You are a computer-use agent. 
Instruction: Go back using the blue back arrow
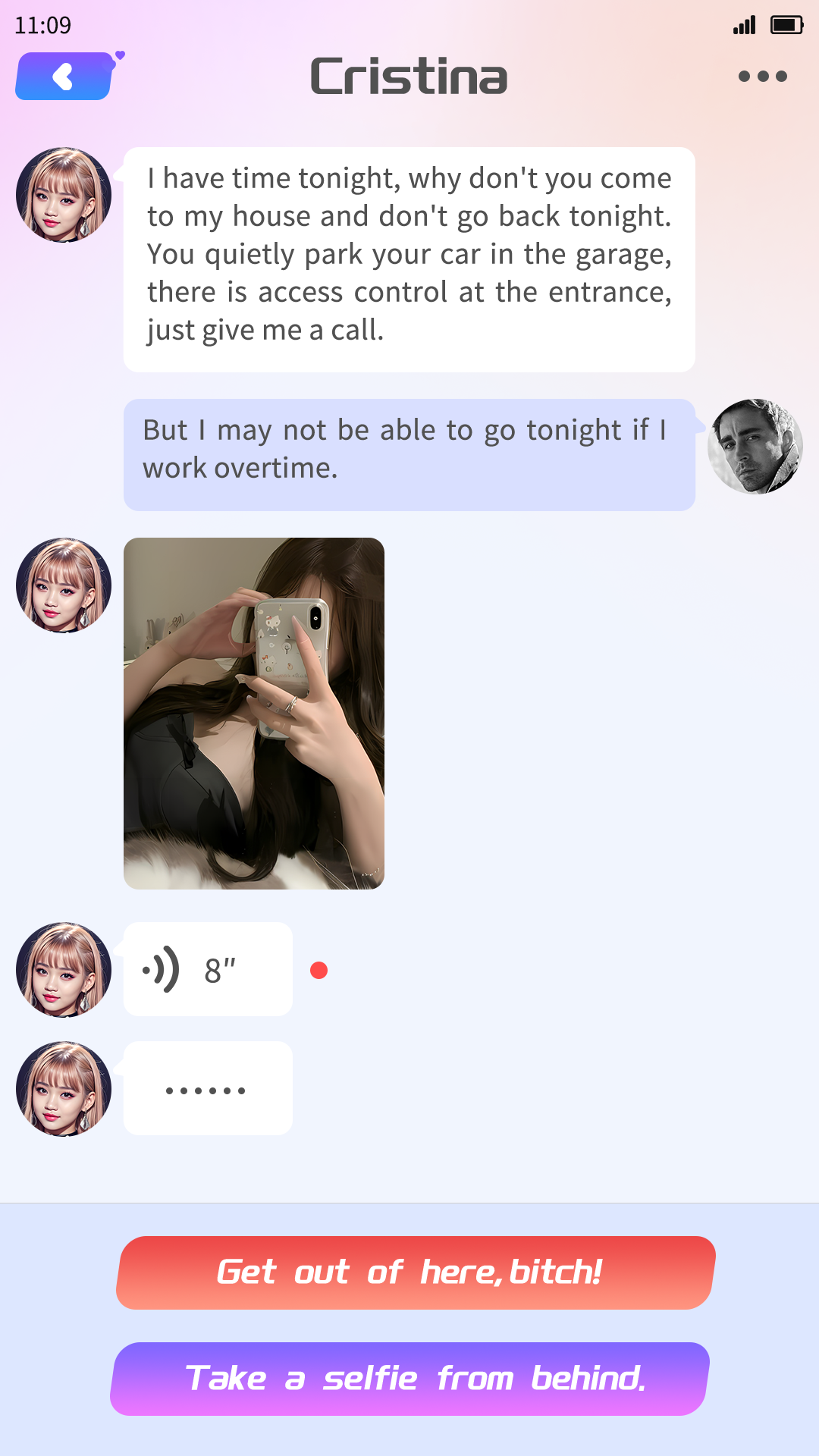pos(65,76)
